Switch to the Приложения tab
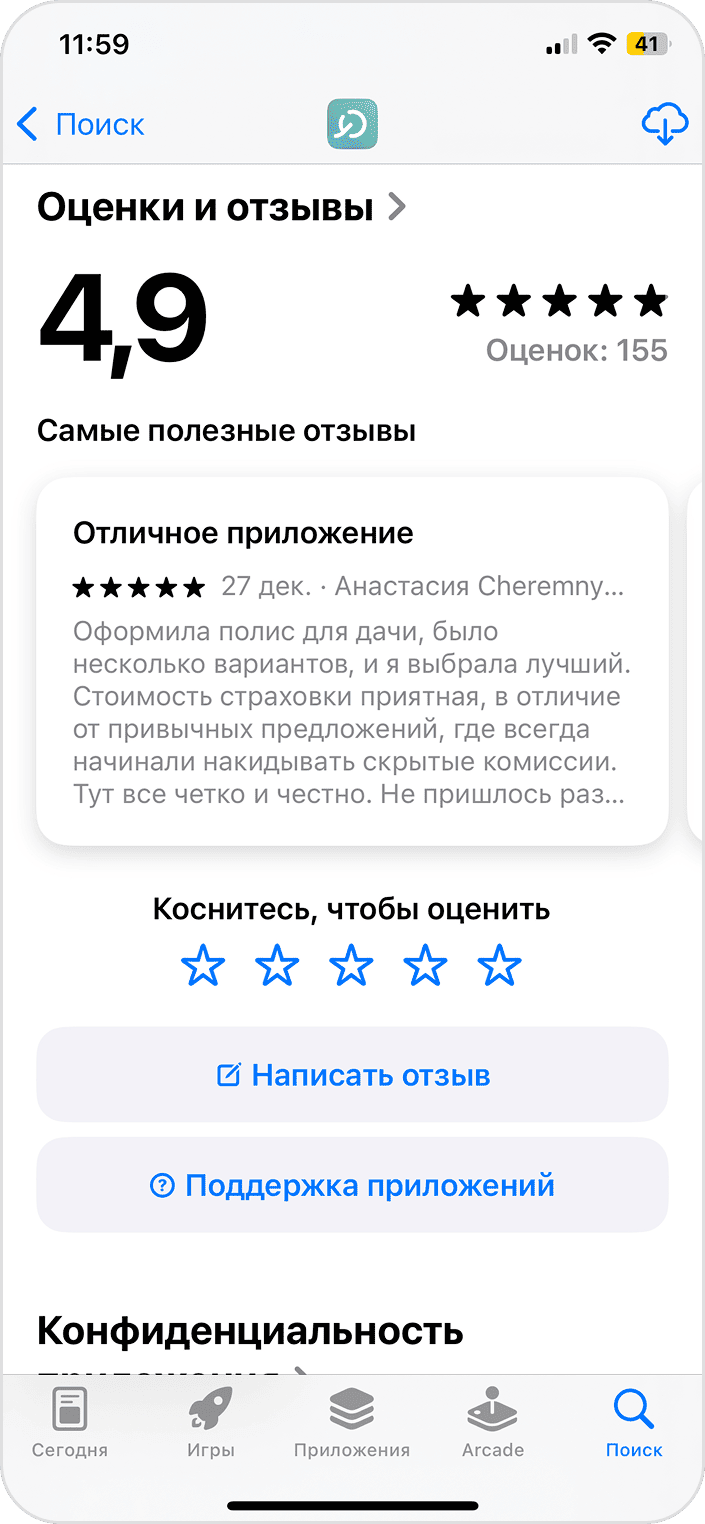This screenshot has width=705, height=1524. pos(352,1424)
